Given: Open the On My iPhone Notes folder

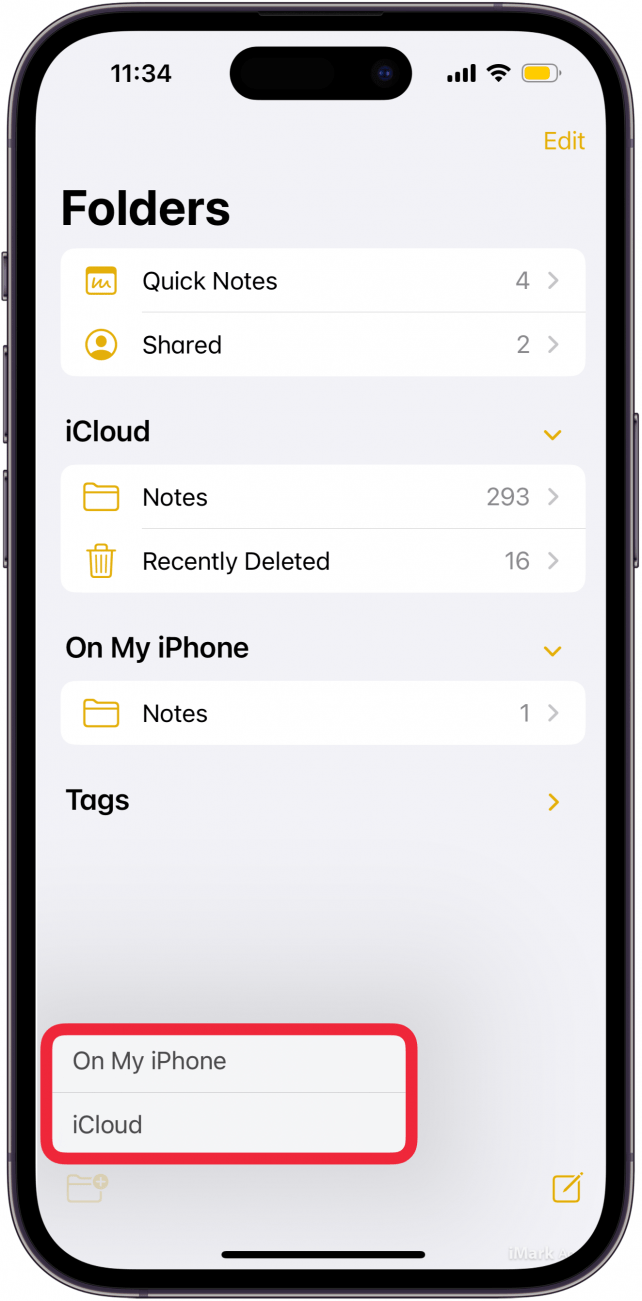Looking at the screenshot, I should (x=322, y=713).
